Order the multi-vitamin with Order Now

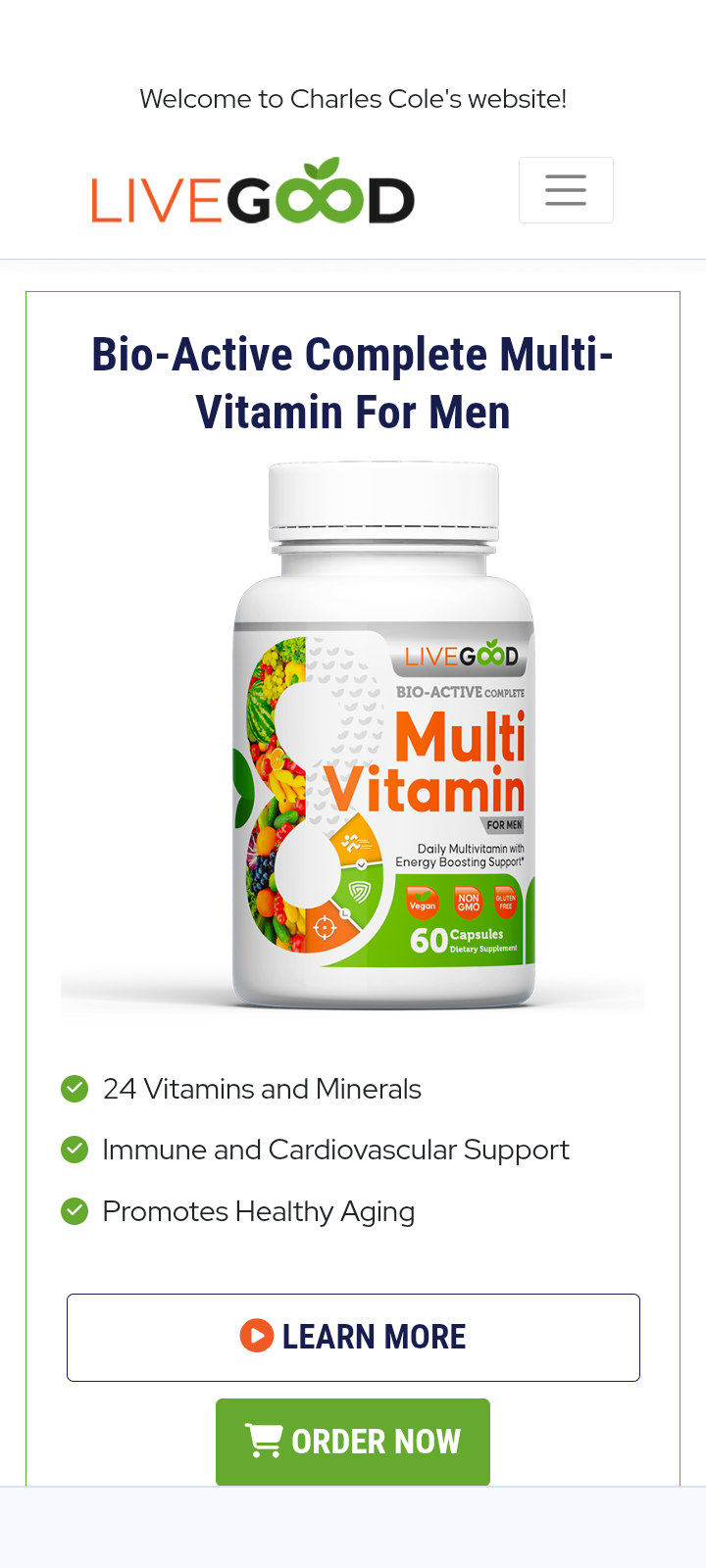coord(353,1442)
